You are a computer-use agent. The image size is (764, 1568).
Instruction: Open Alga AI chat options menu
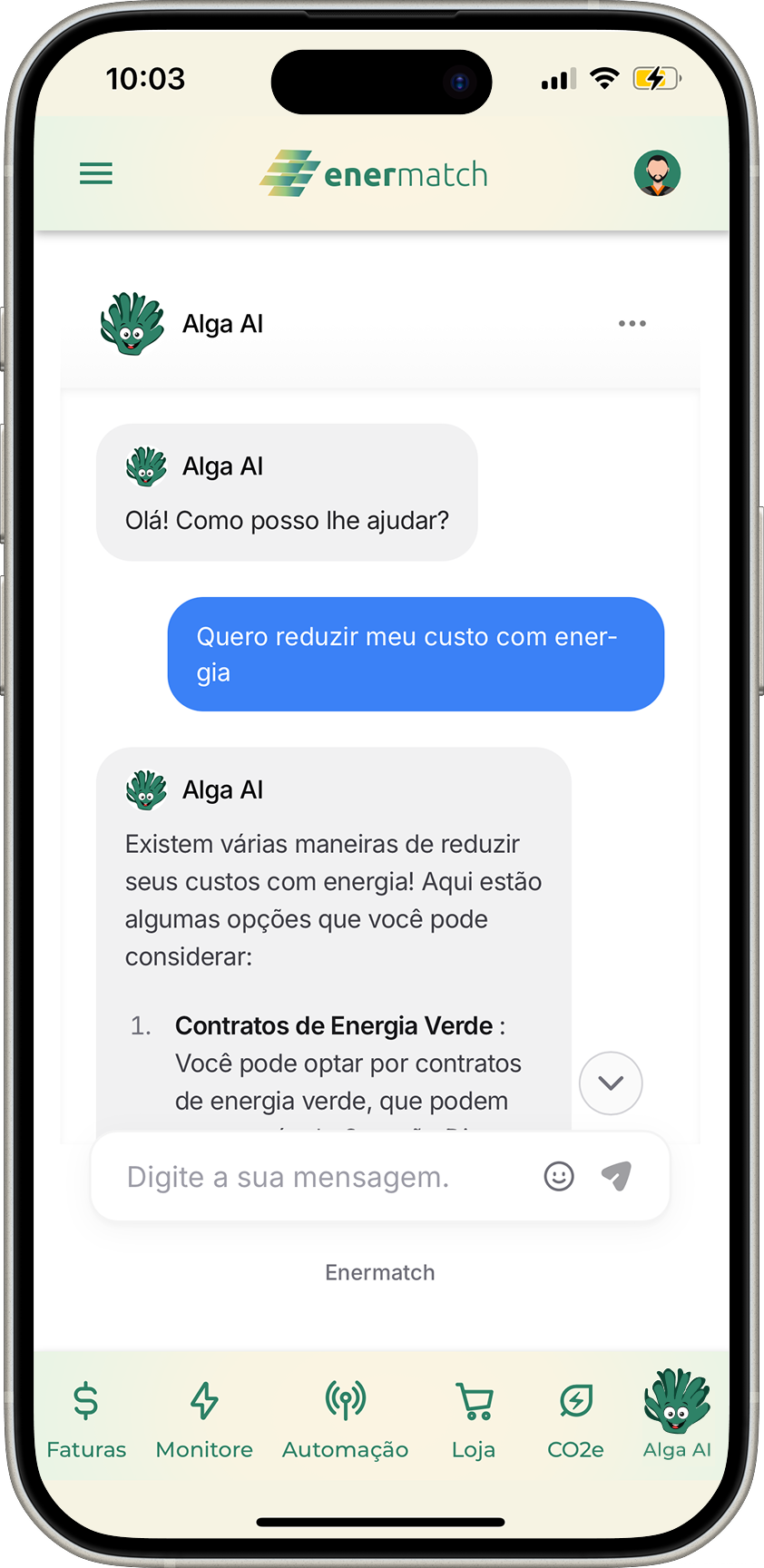(x=632, y=324)
